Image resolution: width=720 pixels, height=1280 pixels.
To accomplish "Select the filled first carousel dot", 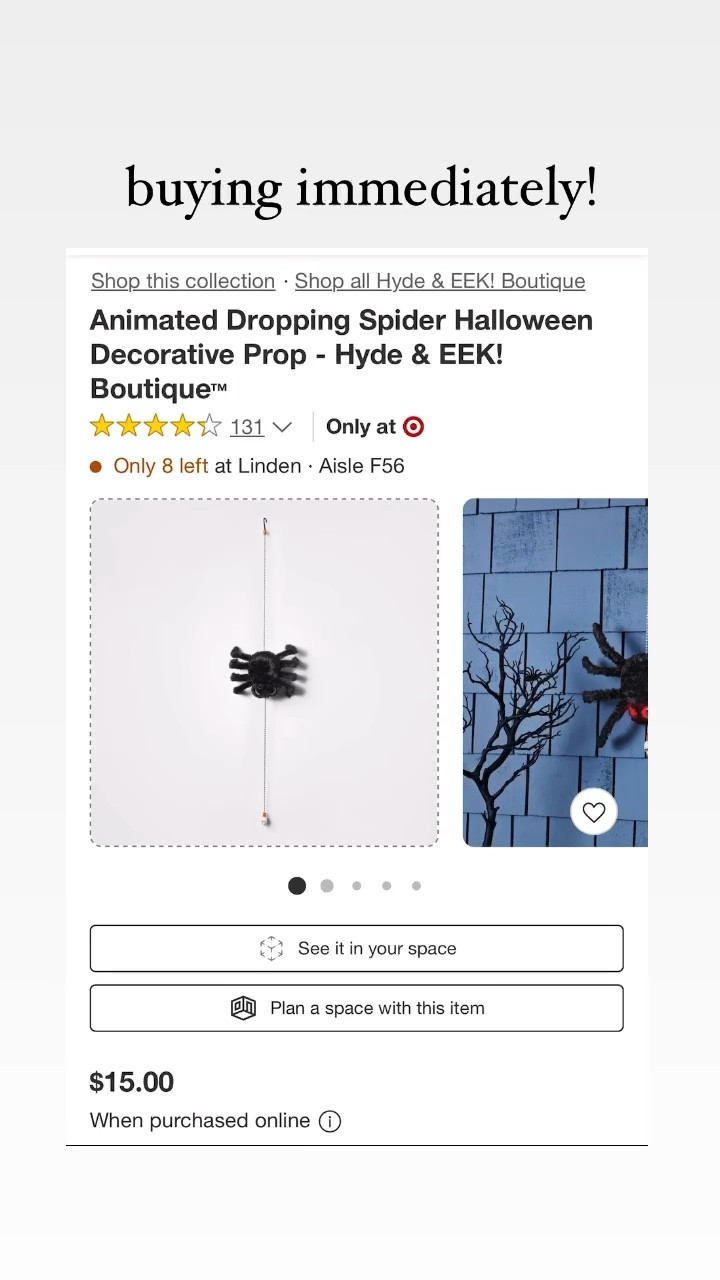I will click(x=297, y=885).
